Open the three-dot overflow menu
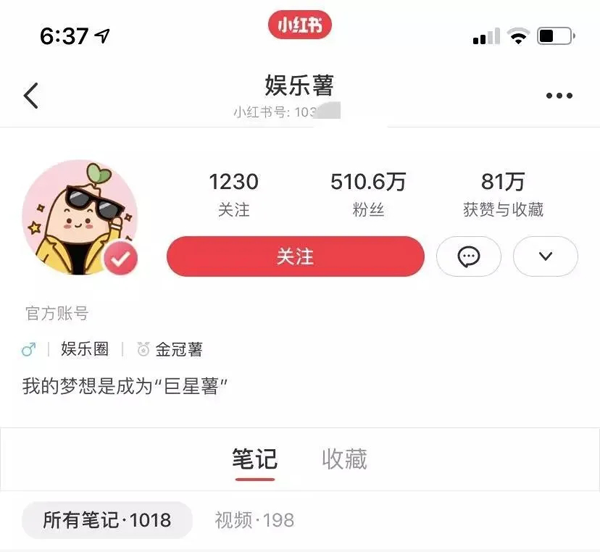Viewport: 600px width, 552px height. [559, 95]
